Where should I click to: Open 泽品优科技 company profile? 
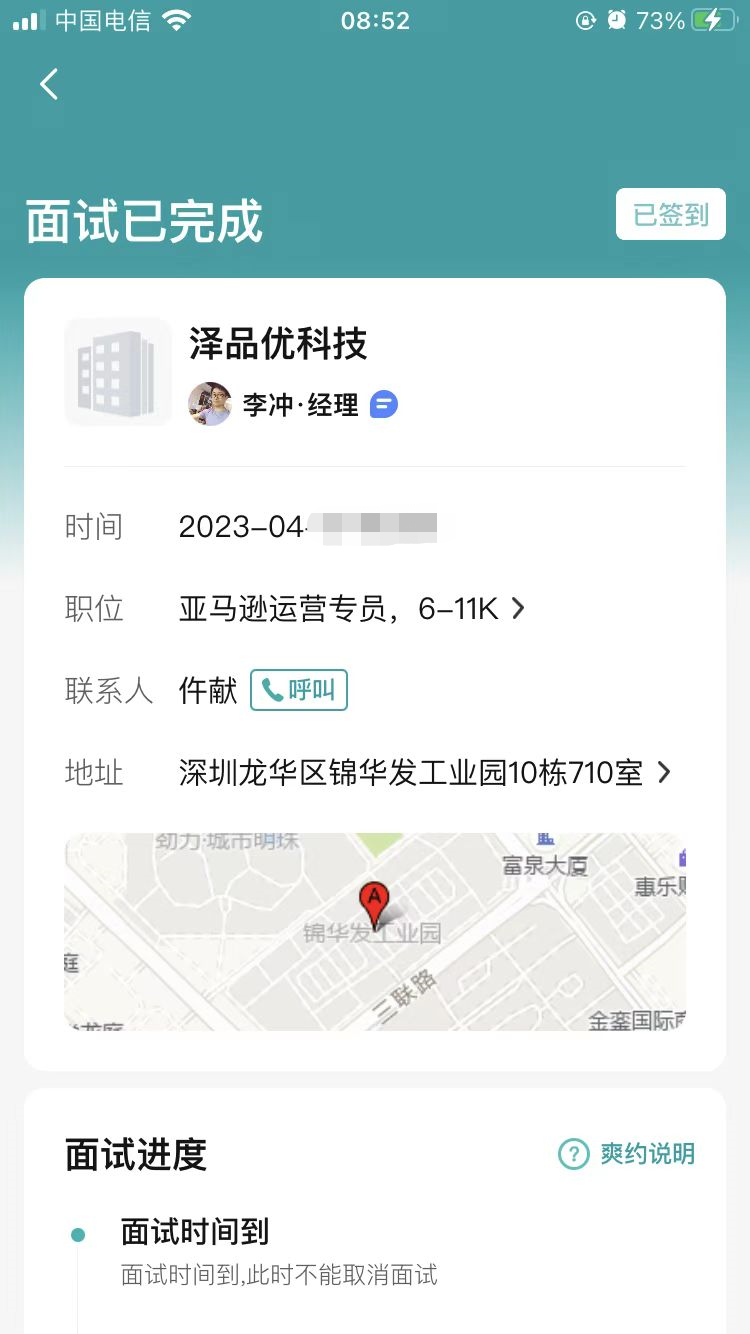coord(278,344)
